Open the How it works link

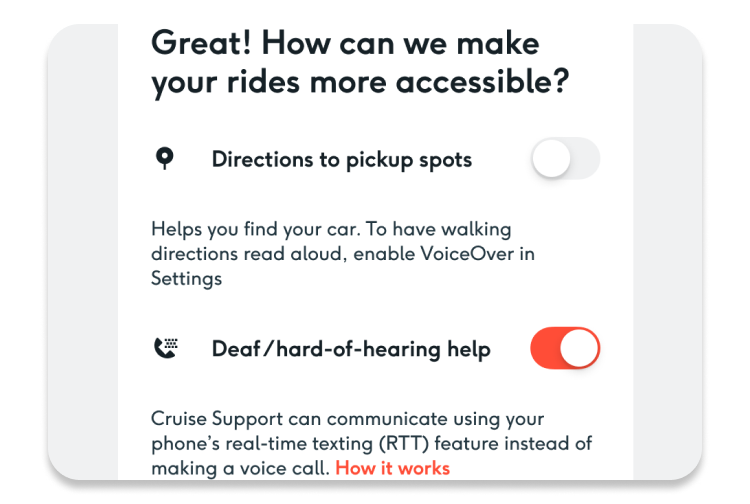click(392, 468)
